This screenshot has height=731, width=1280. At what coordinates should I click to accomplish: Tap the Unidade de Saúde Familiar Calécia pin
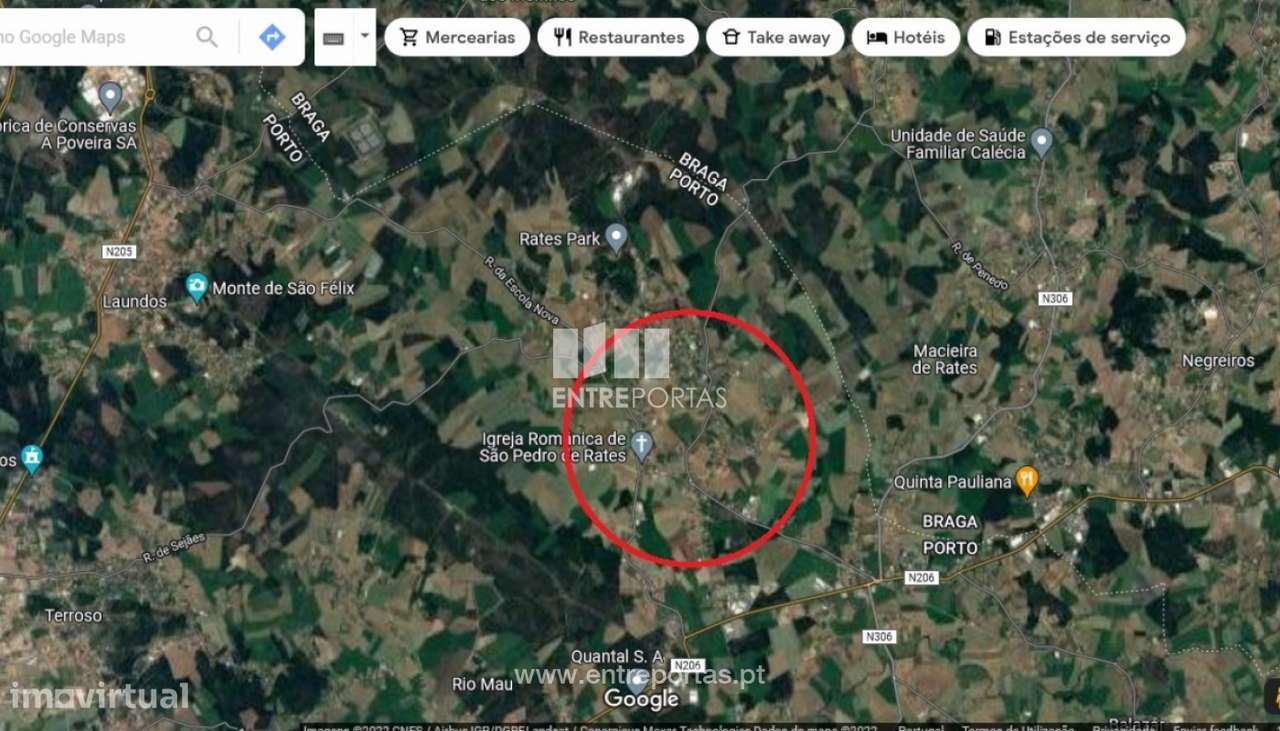coord(1042,141)
